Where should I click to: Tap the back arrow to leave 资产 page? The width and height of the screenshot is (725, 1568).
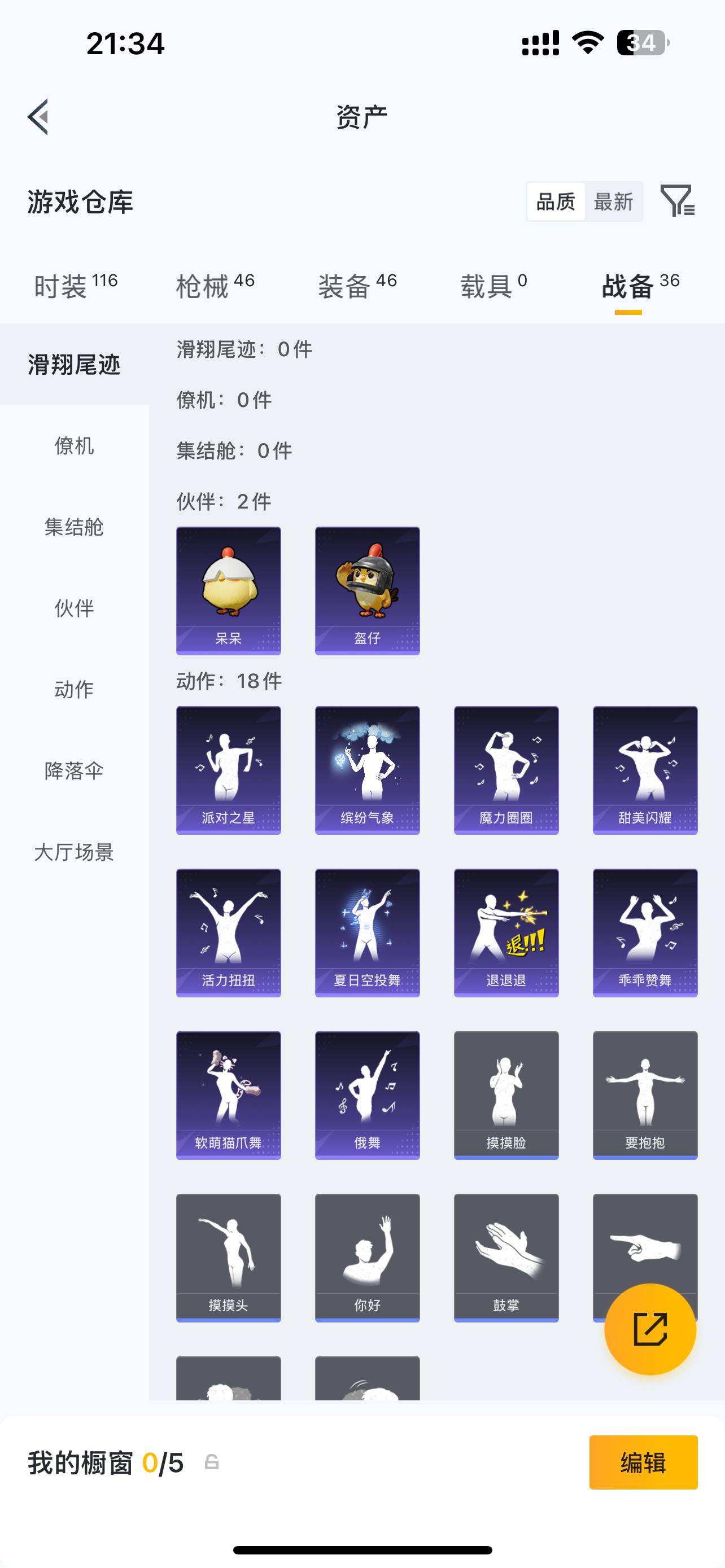[38, 117]
